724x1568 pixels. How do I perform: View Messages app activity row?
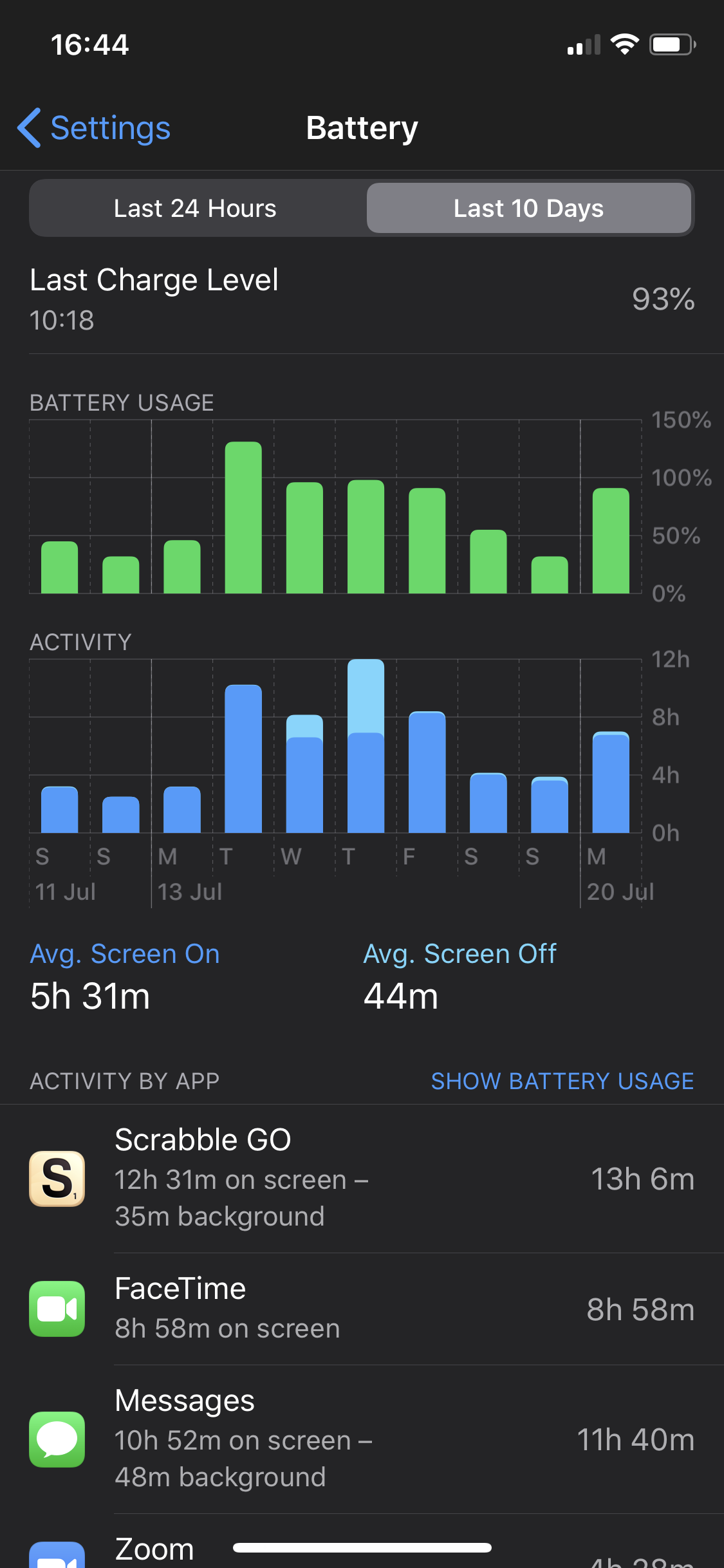coord(362,1439)
